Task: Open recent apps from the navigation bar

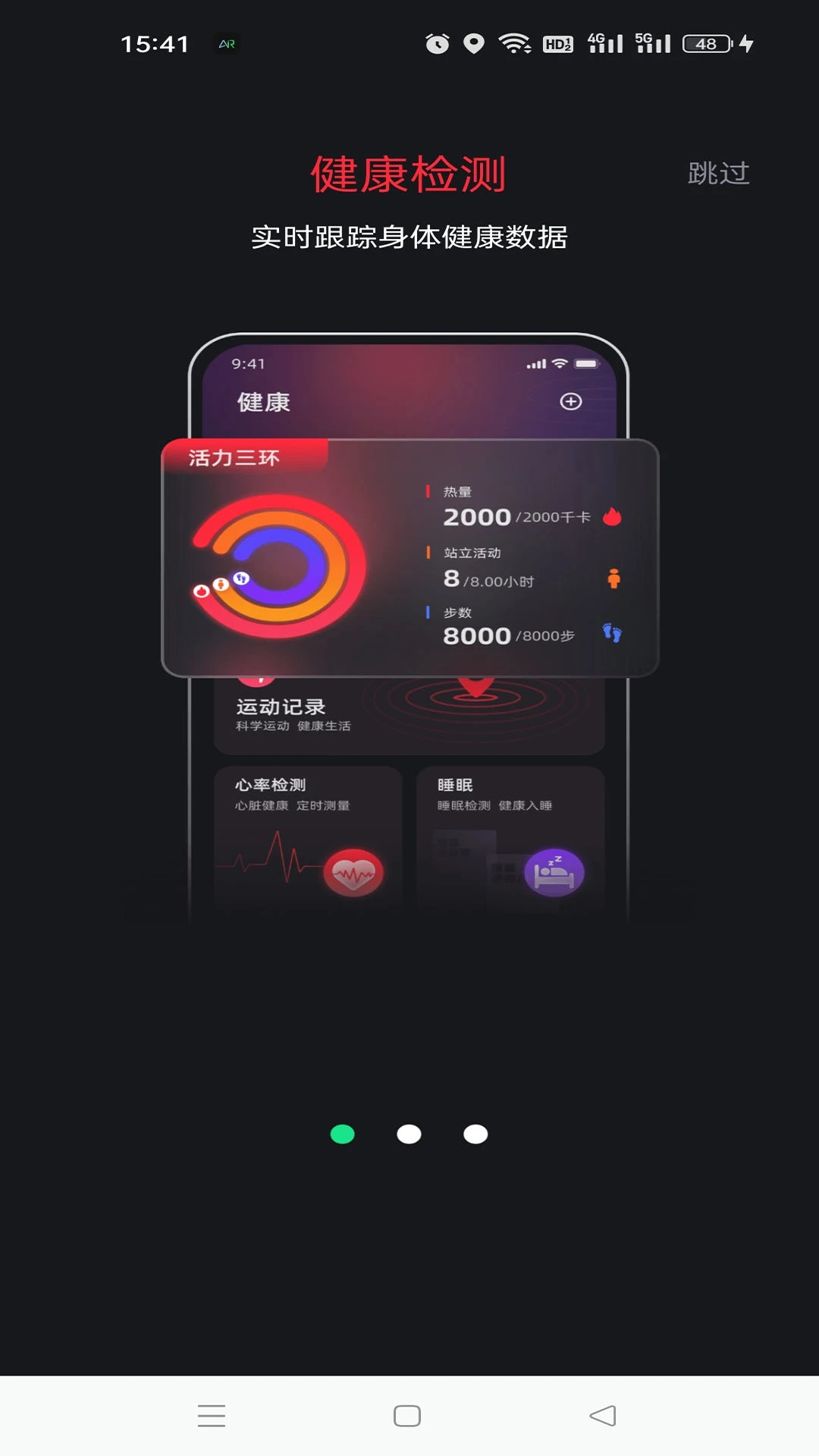Action: (212, 1416)
